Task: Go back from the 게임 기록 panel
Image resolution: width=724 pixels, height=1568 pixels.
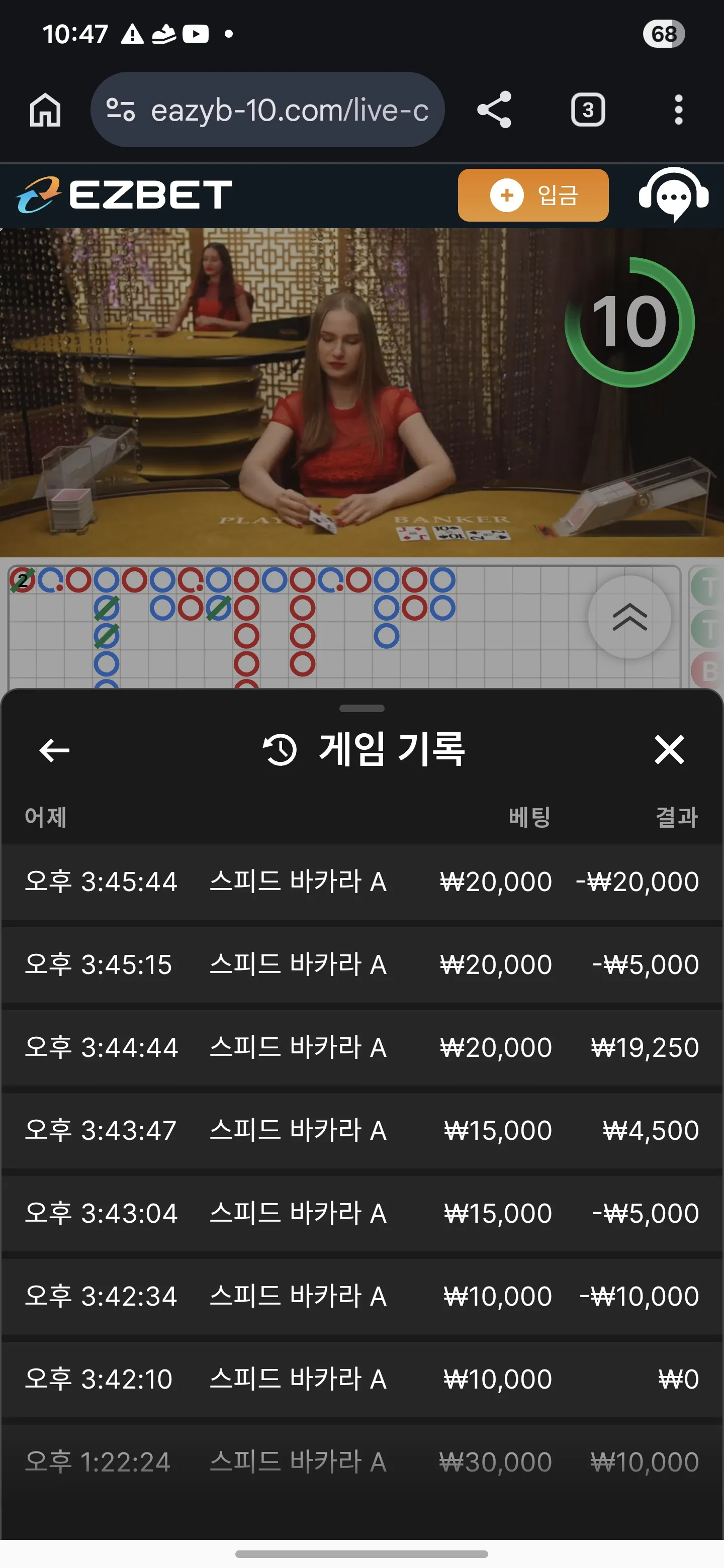Action: 54,750
